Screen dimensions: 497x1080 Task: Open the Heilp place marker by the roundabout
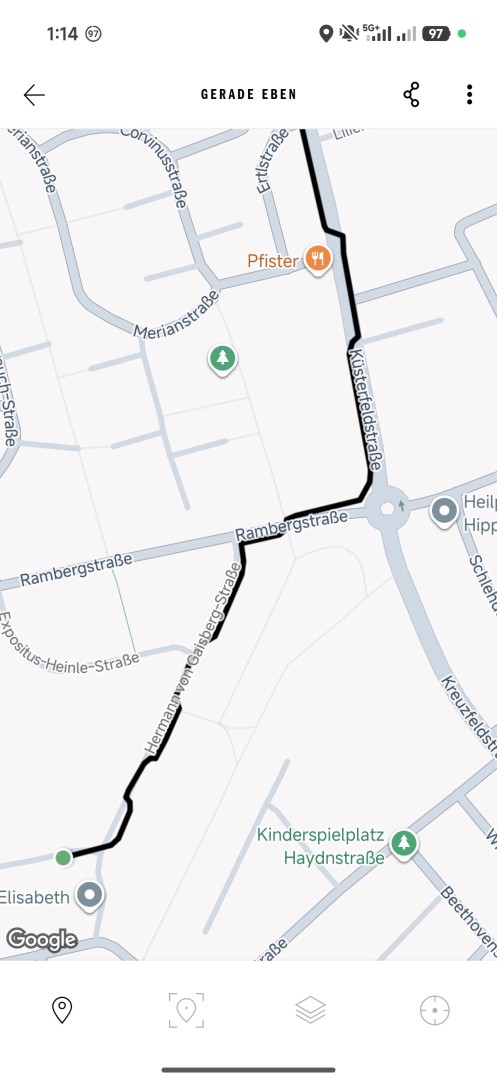coord(444,512)
